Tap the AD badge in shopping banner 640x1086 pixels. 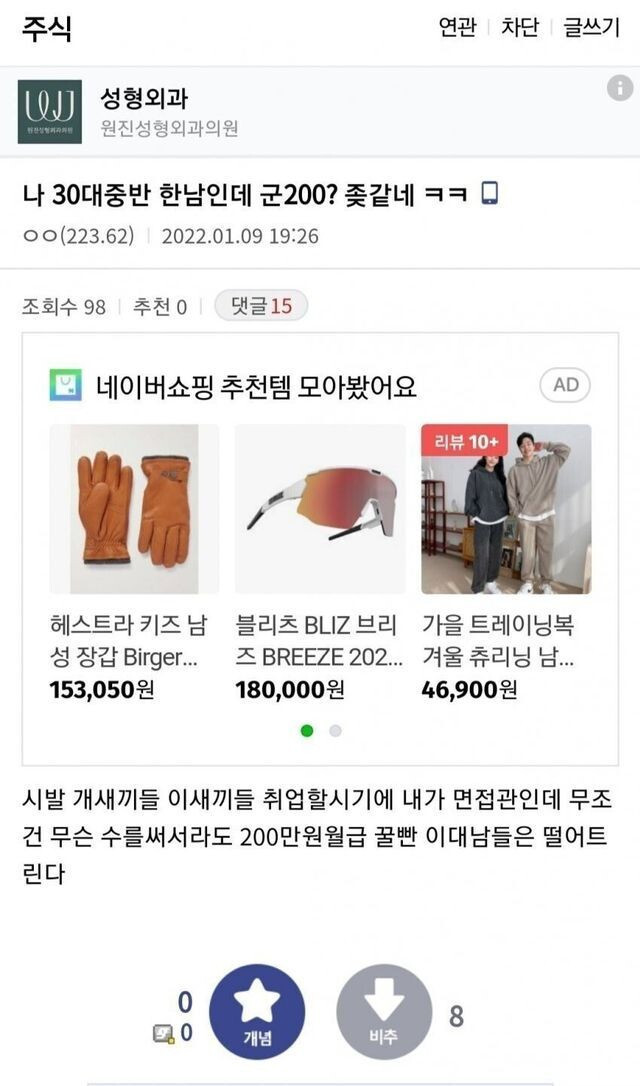[565, 385]
